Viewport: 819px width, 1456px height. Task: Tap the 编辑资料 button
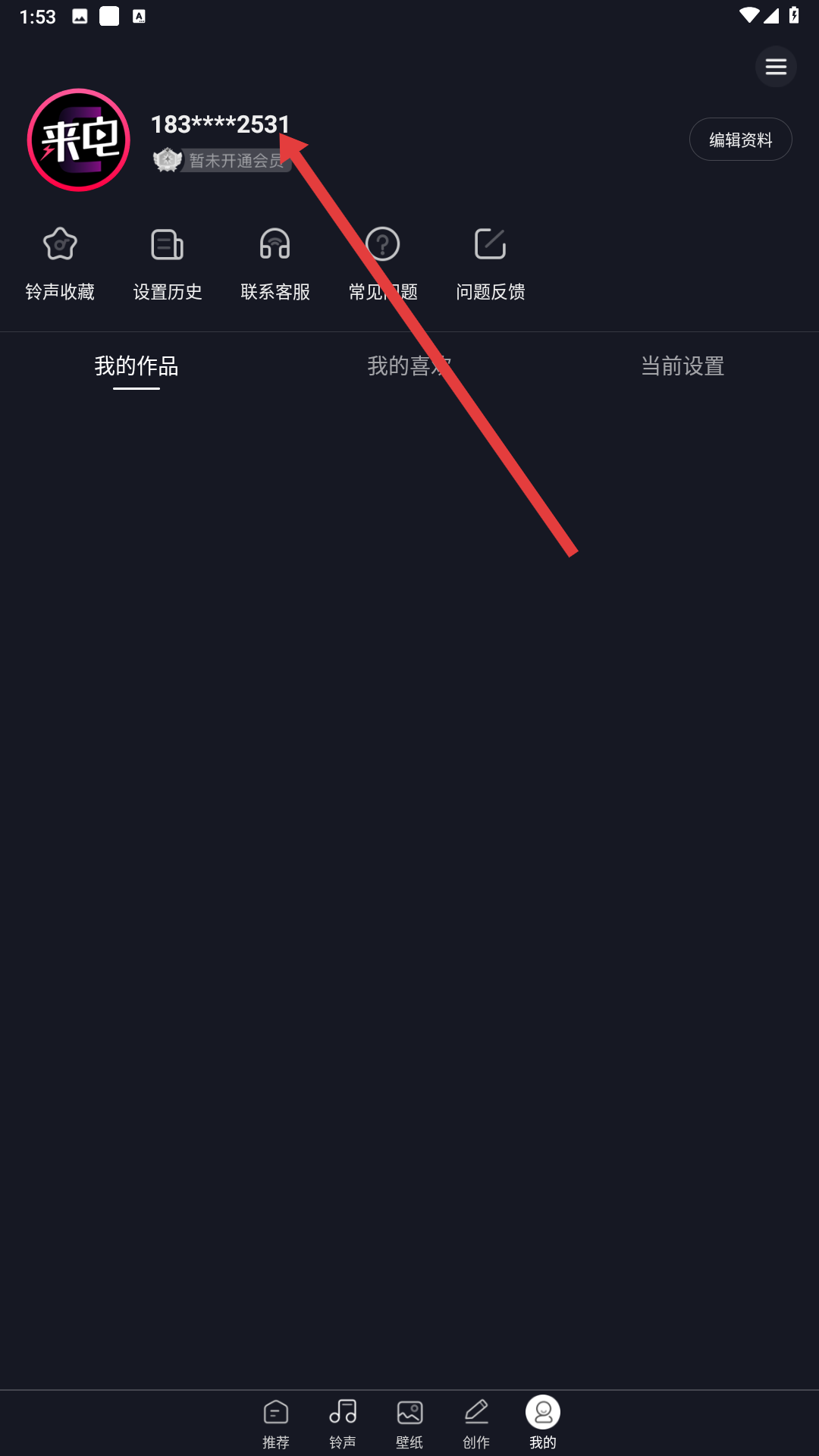click(740, 140)
